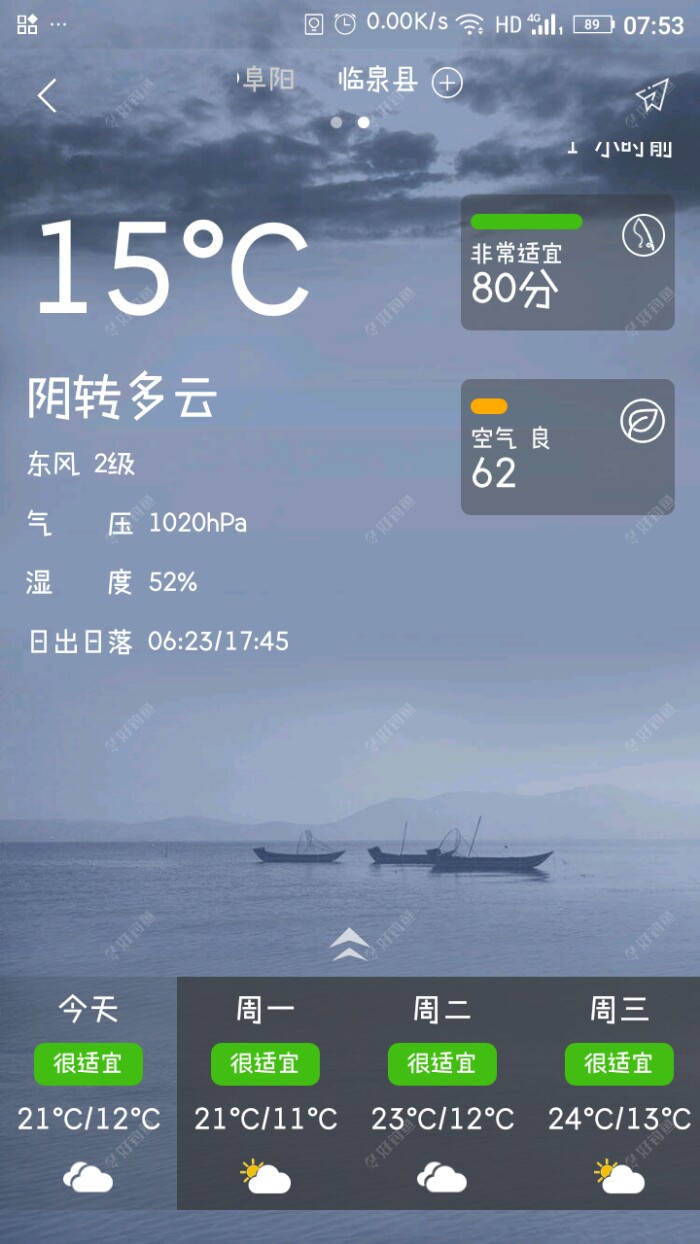Share weather via the paper plane icon

tap(651, 96)
